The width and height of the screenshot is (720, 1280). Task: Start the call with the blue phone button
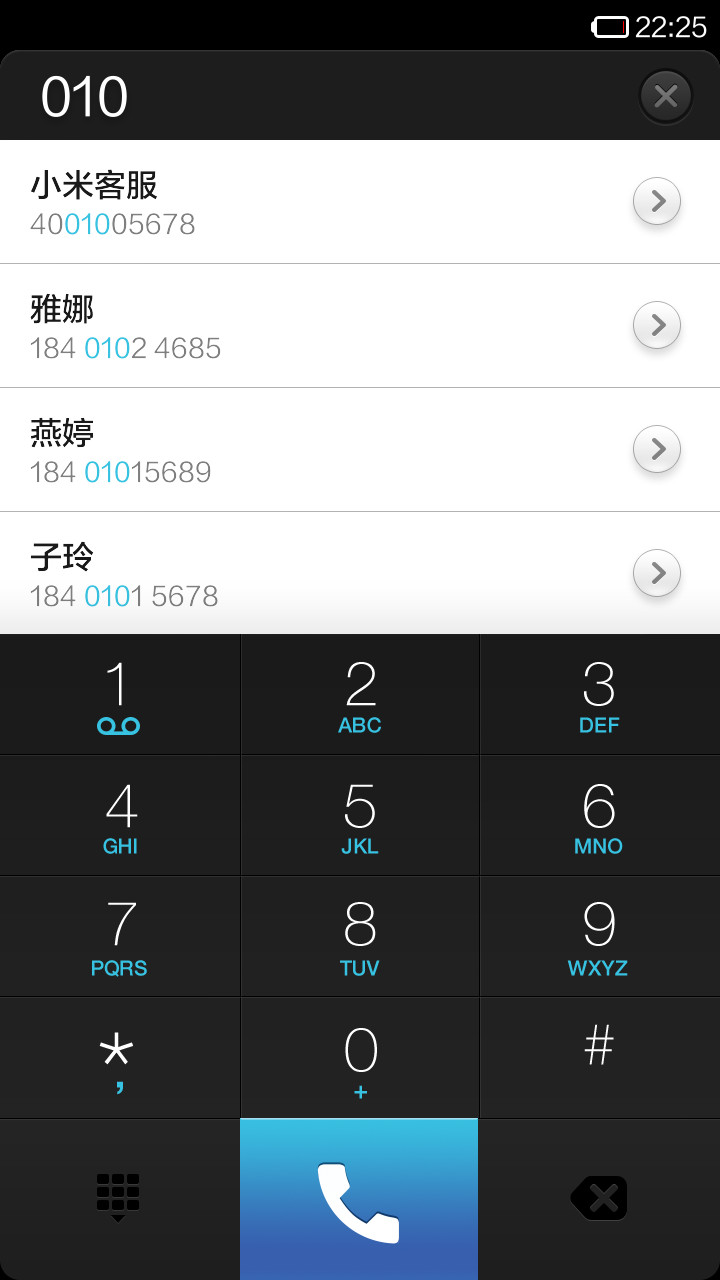tap(359, 1199)
